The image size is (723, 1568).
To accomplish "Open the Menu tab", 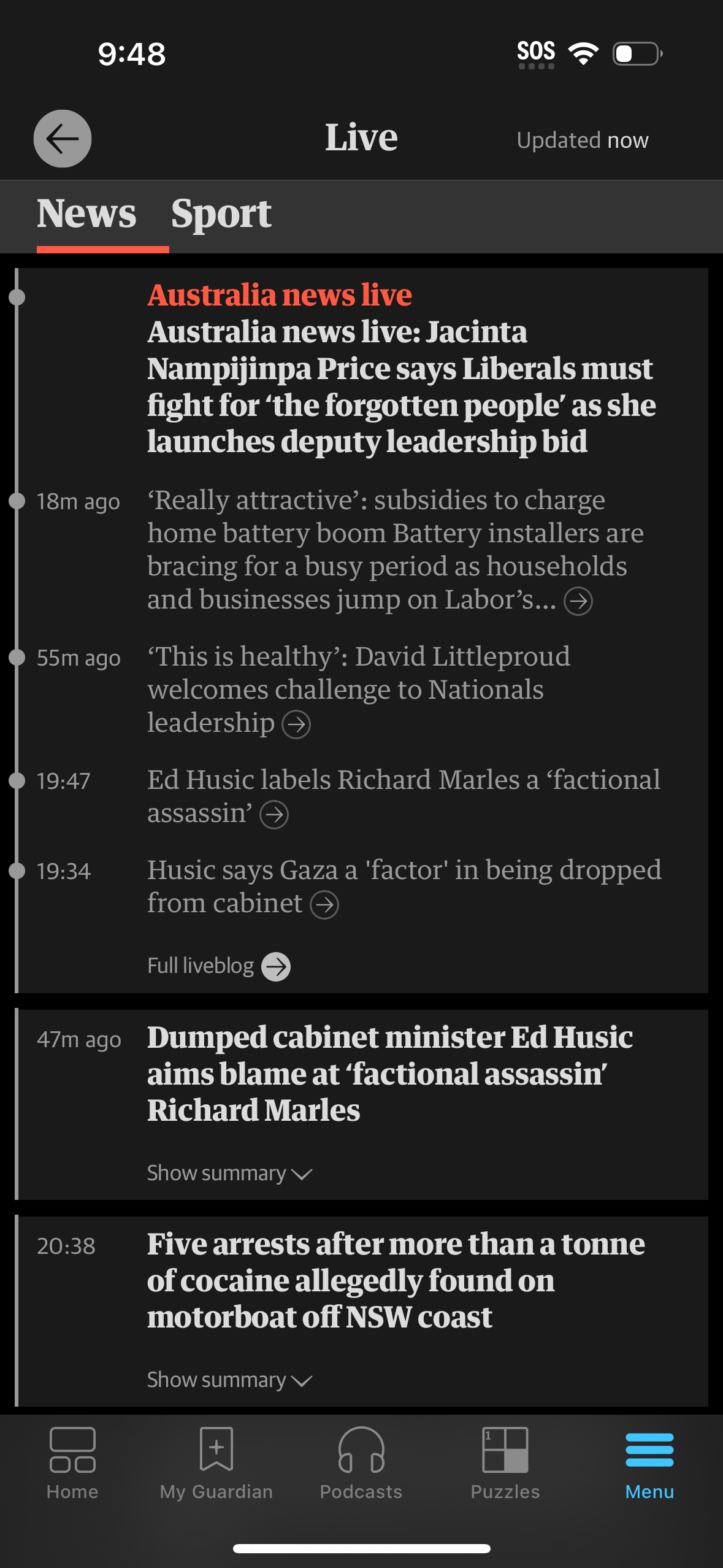I will point(649,1463).
